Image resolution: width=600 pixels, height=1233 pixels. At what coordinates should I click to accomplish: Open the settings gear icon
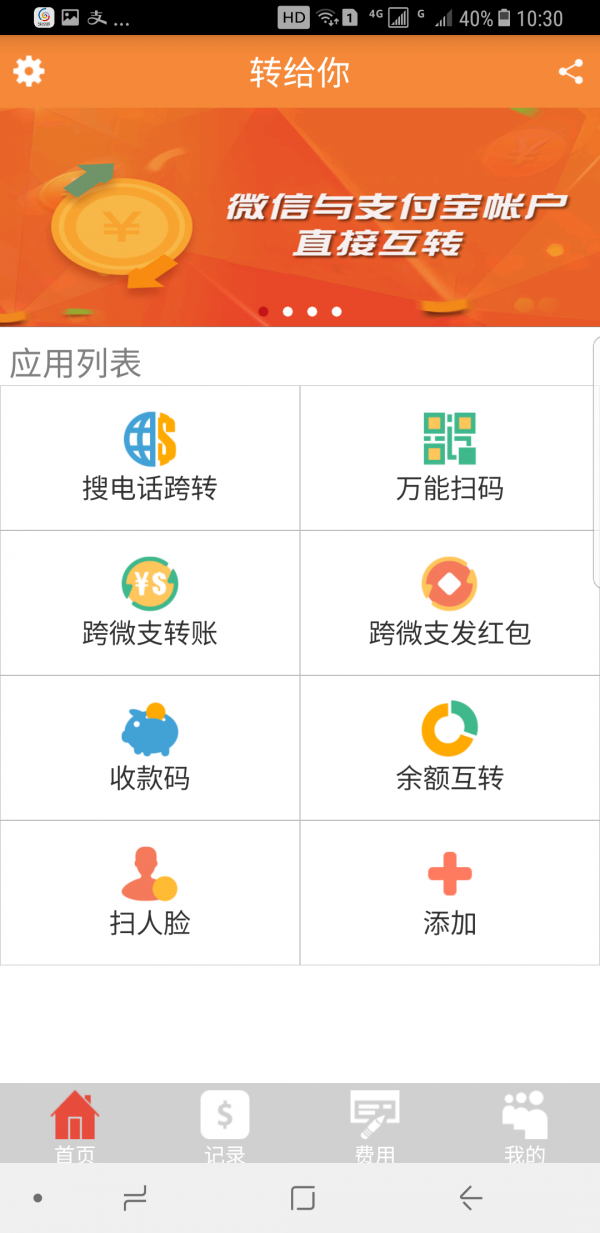point(29,71)
